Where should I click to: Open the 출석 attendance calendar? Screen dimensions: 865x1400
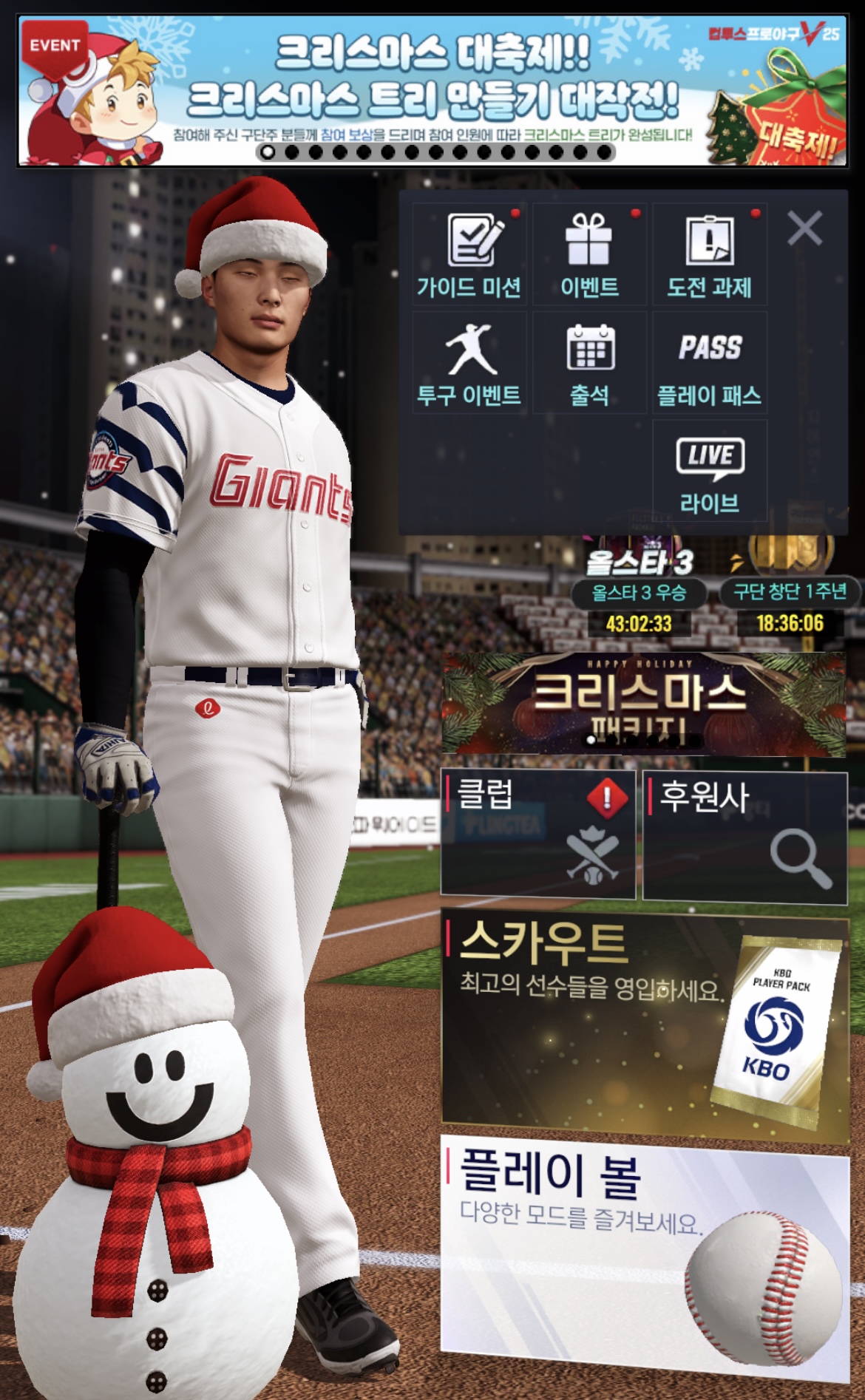coord(589,364)
